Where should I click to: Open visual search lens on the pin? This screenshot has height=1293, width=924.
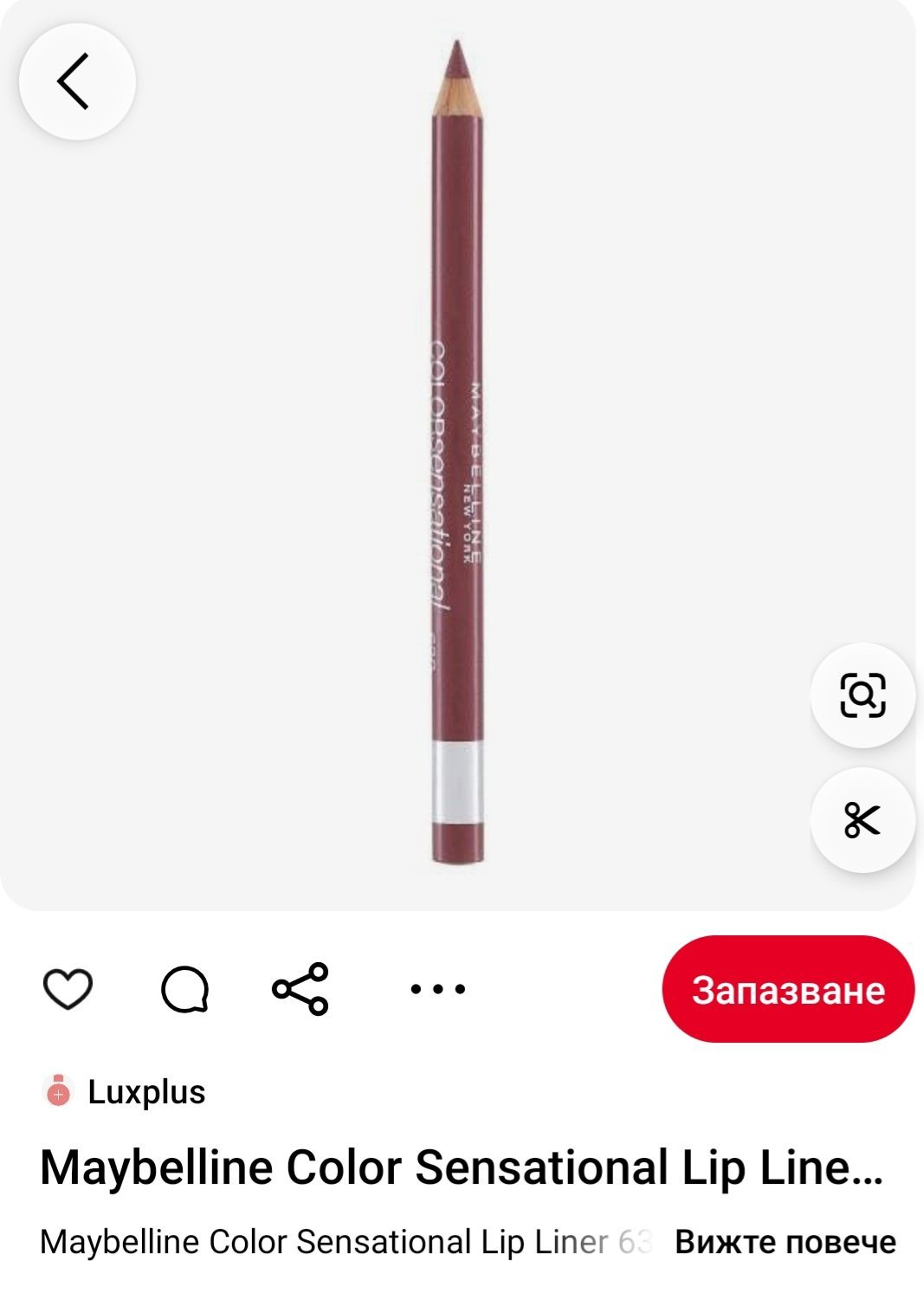pos(863,695)
